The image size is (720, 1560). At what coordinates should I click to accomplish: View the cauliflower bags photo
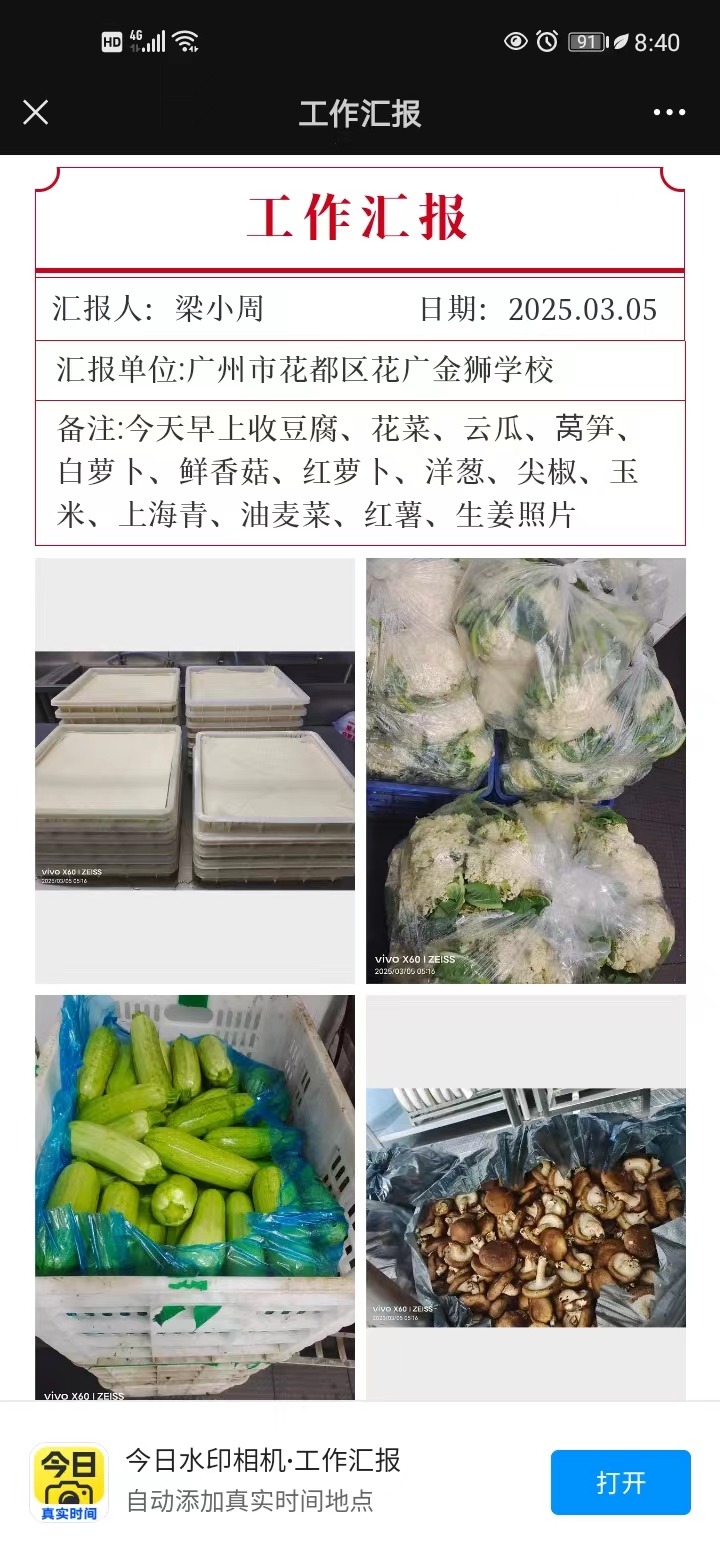[x=526, y=770]
